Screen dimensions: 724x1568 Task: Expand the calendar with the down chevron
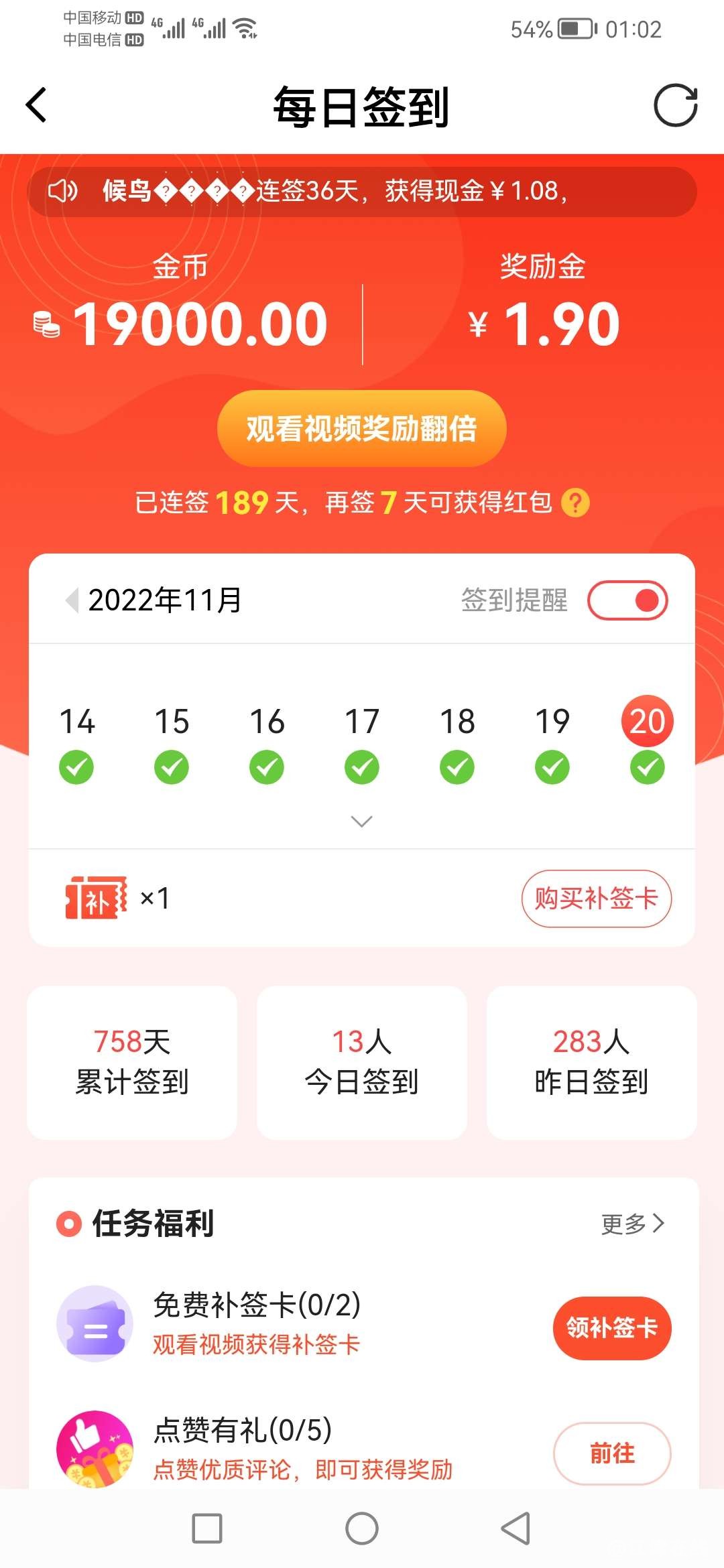(361, 822)
